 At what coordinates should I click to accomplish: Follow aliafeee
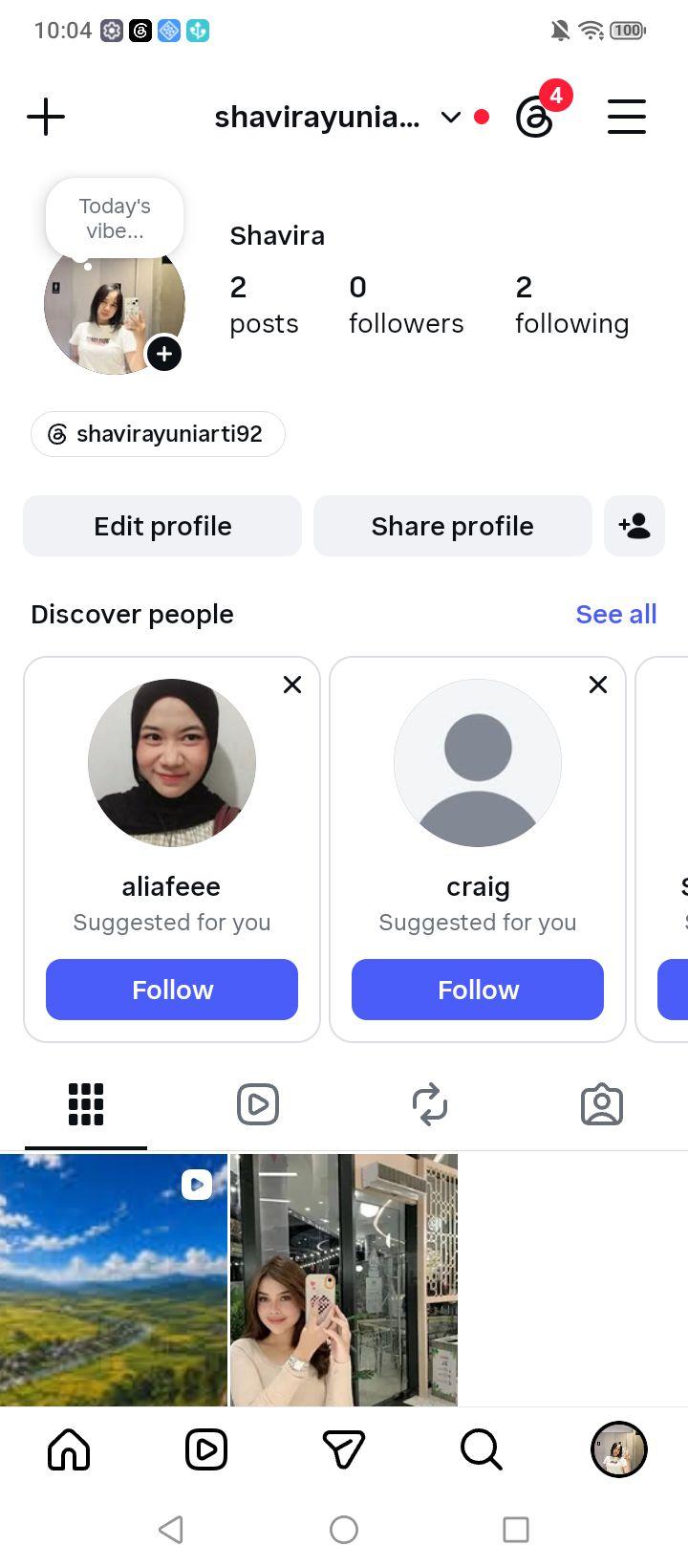tap(172, 990)
